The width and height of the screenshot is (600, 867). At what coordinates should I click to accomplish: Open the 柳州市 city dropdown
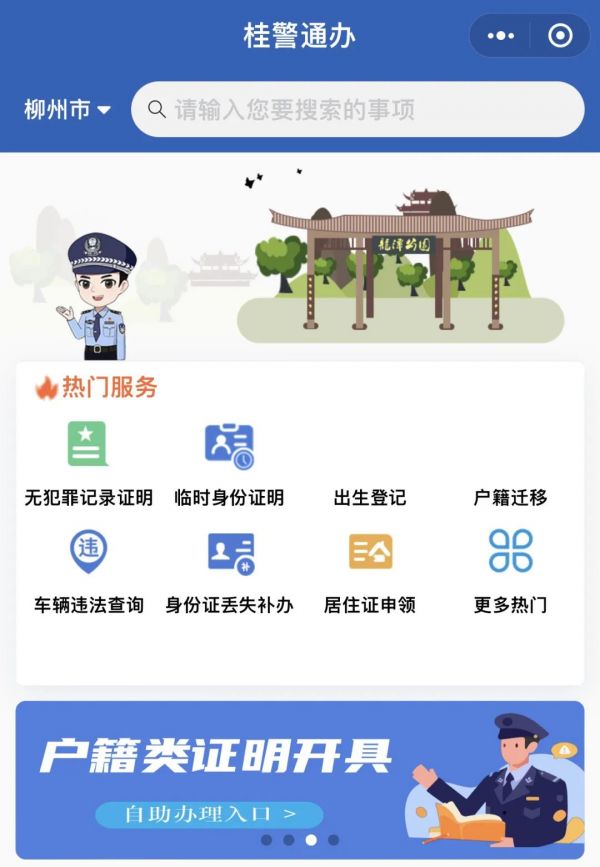click(67, 110)
